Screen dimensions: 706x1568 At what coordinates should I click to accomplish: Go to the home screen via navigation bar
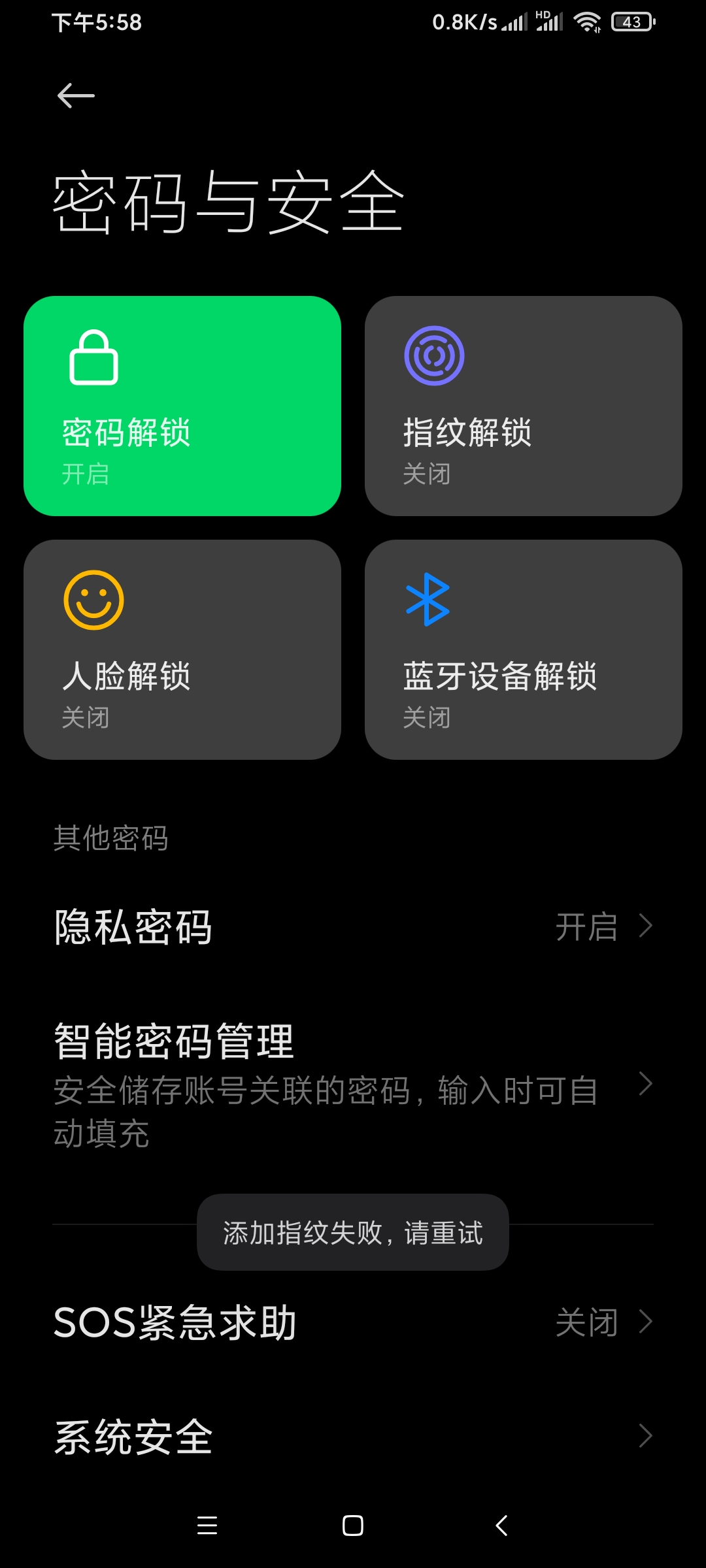(353, 1526)
